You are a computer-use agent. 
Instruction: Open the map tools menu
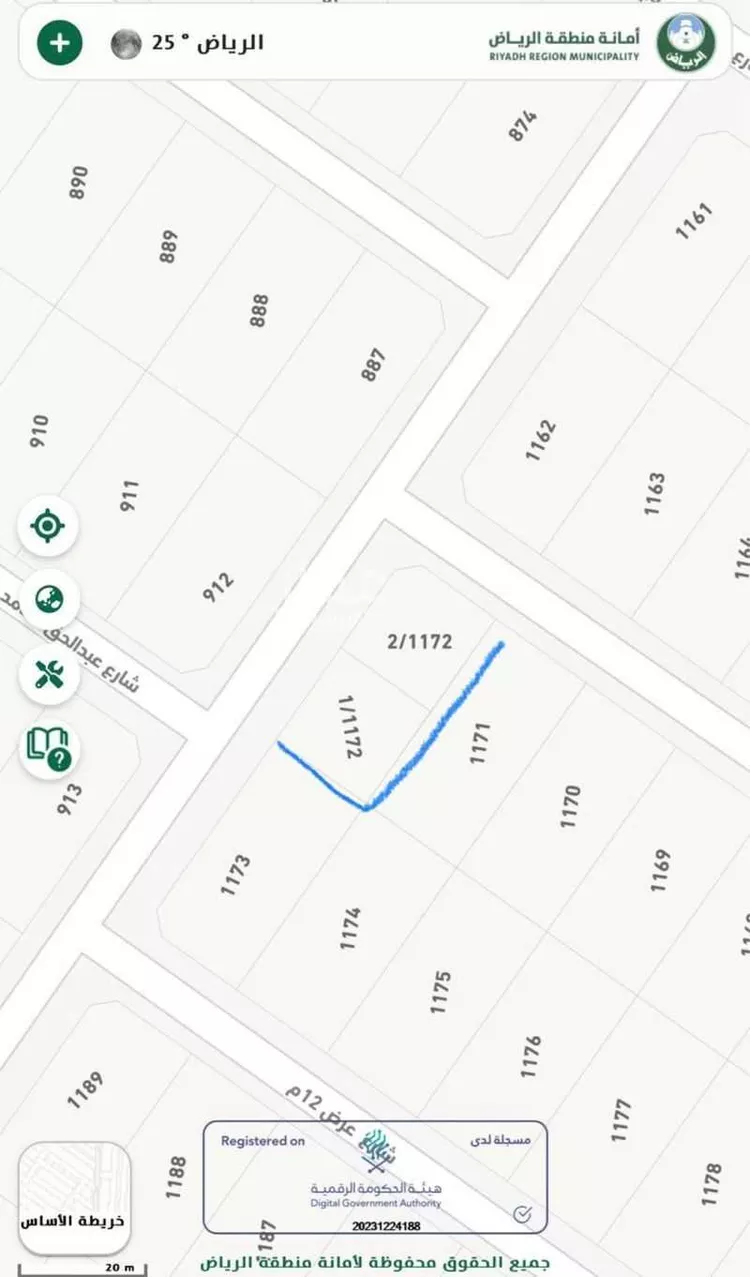48,673
